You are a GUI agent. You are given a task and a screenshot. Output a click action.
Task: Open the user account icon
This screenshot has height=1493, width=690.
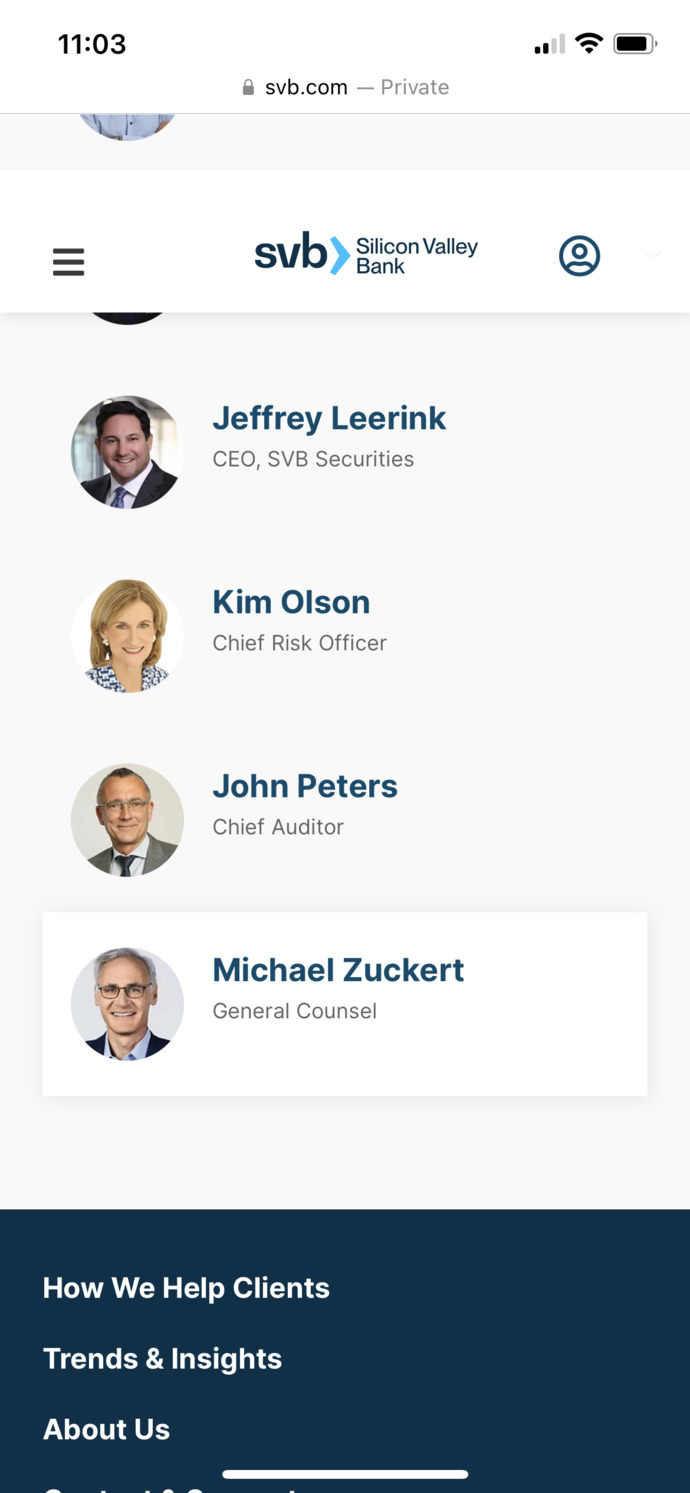tap(579, 256)
